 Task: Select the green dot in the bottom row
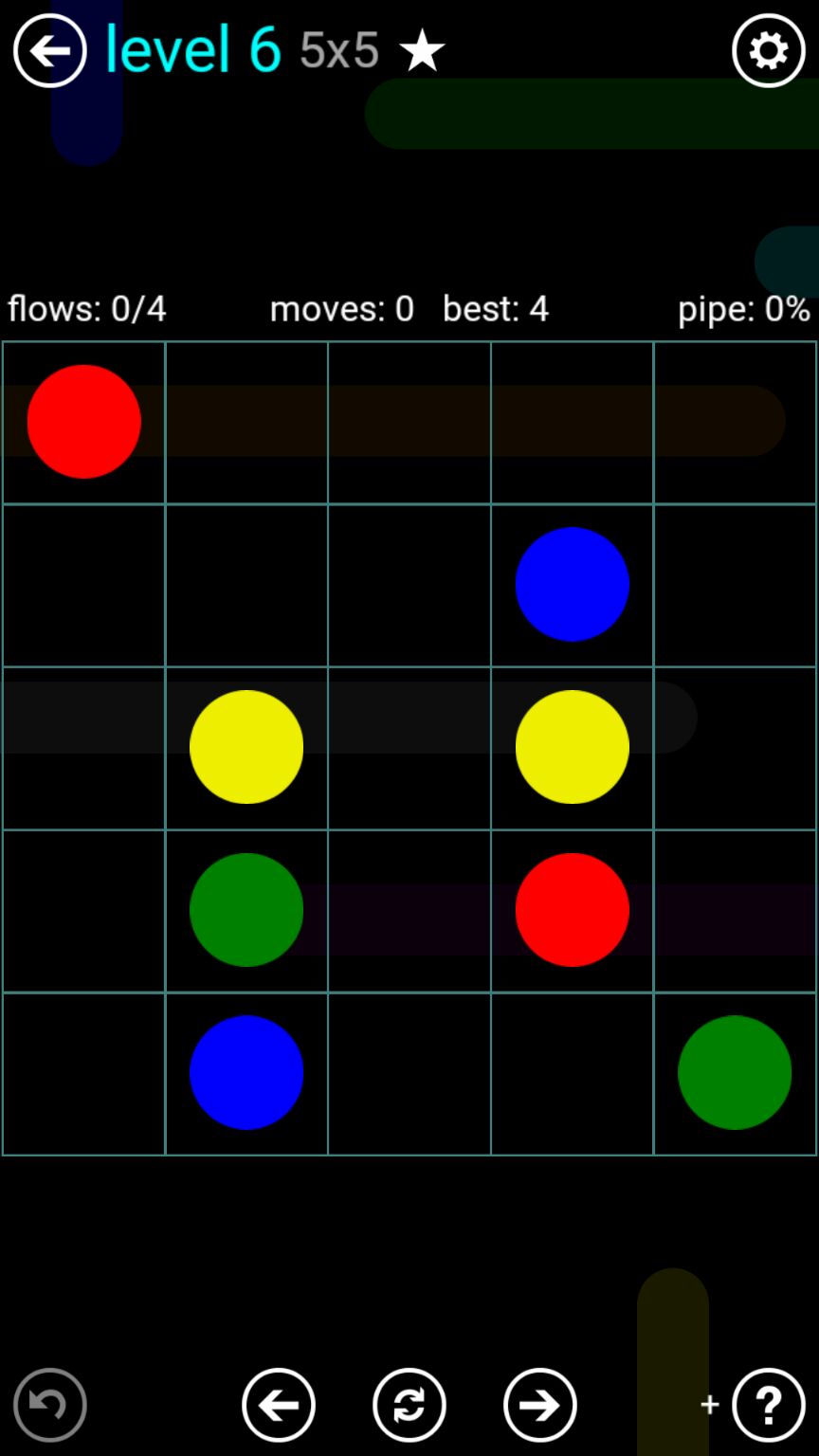[735, 1072]
